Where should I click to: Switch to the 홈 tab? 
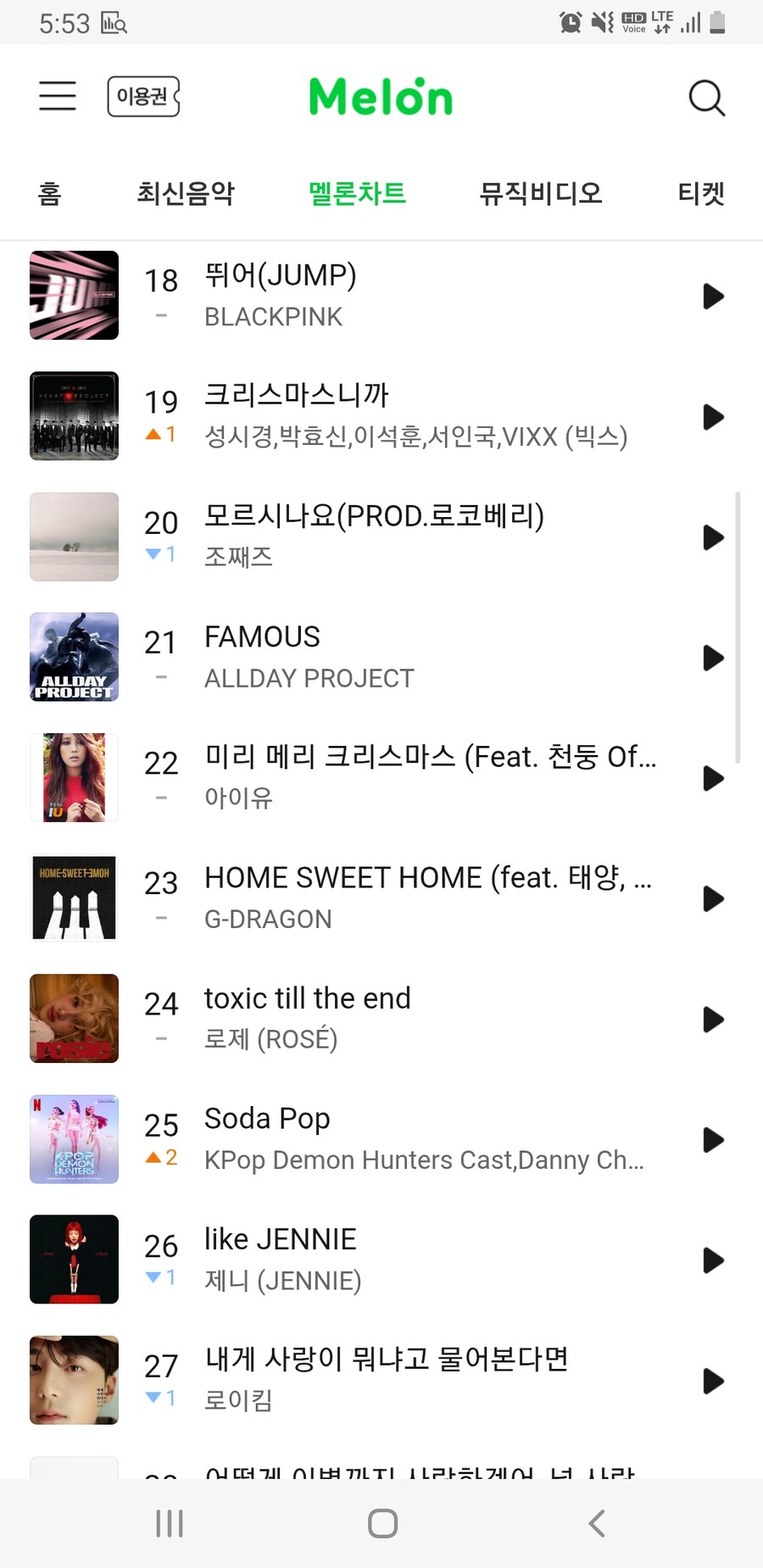point(50,194)
